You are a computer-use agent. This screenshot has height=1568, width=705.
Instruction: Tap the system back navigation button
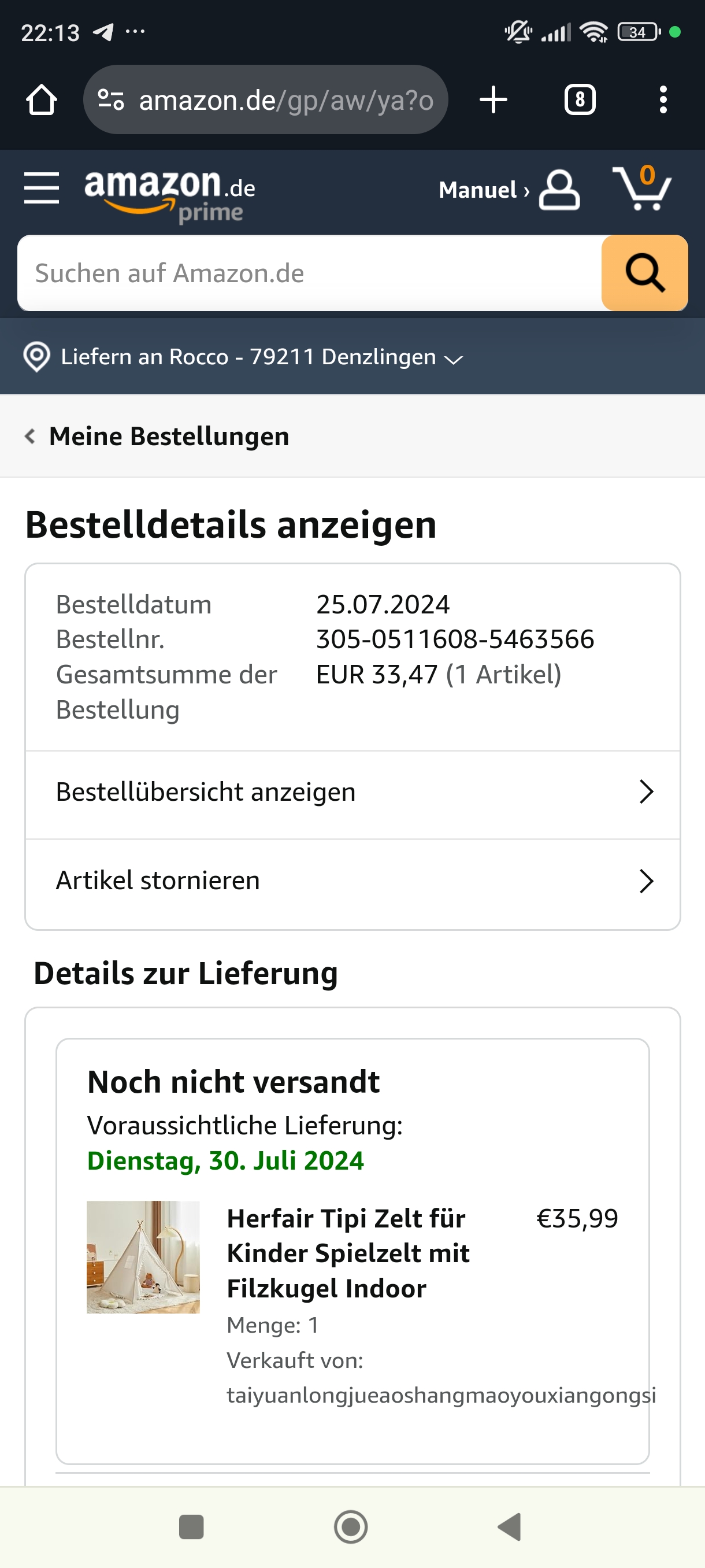pyautogui.click(x=510, y=1526)
